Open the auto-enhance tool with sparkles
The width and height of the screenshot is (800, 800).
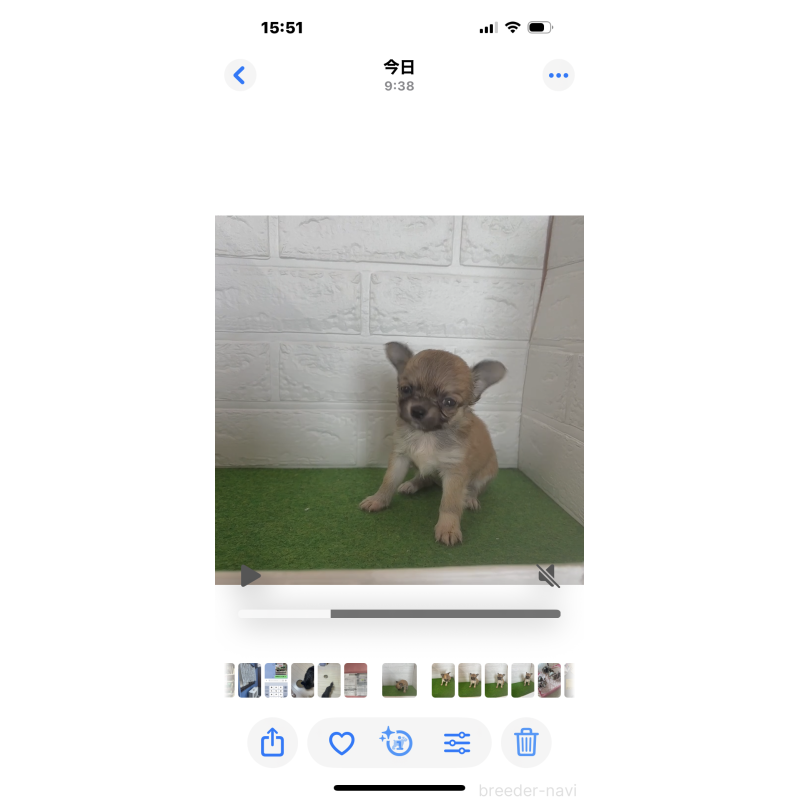click(x=398, y=742)
